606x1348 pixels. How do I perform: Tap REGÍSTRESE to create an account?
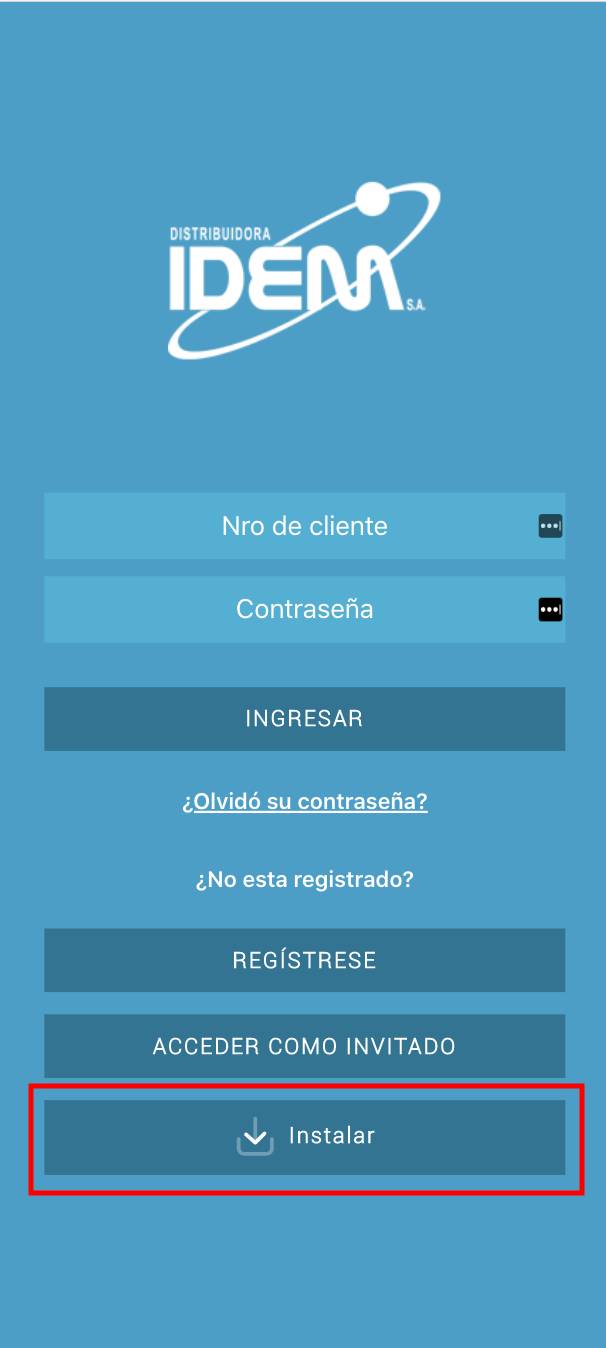point(304,960)
